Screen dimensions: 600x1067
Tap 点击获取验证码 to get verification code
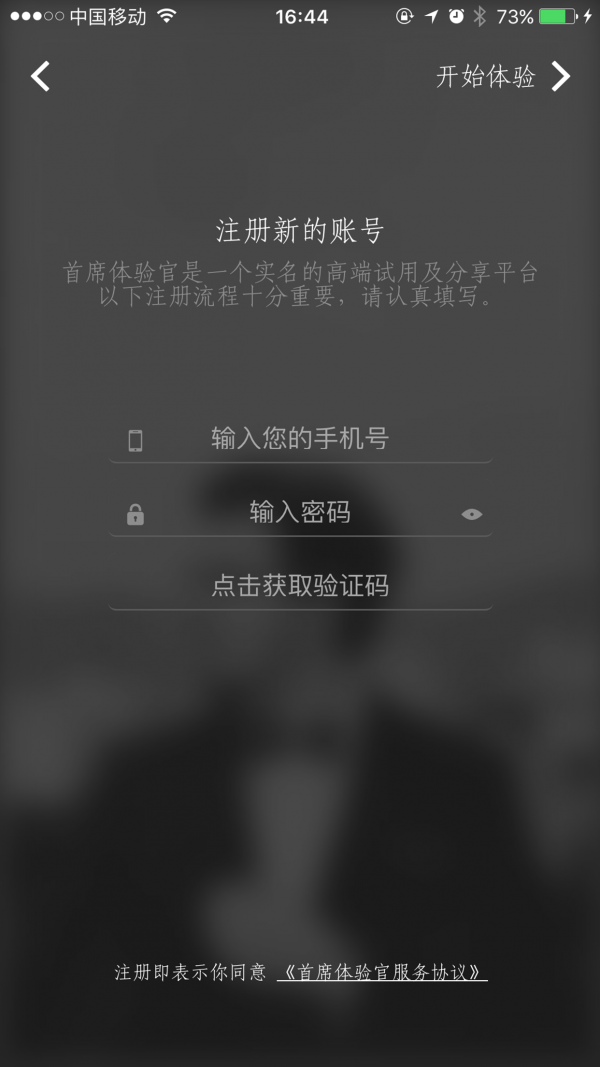pyautogui.click(x=300, y=586)
